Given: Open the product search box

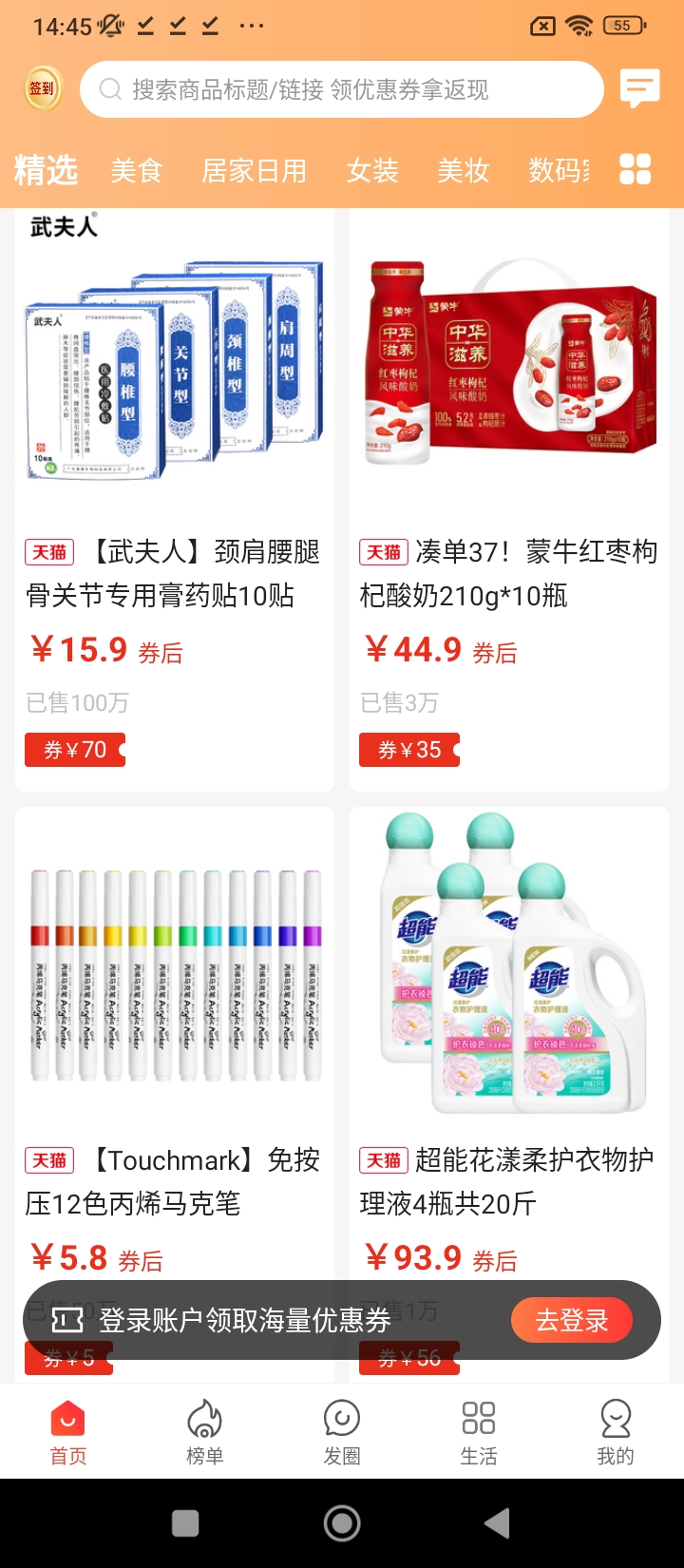Looking at the screenshot, I should click(342, 89).
